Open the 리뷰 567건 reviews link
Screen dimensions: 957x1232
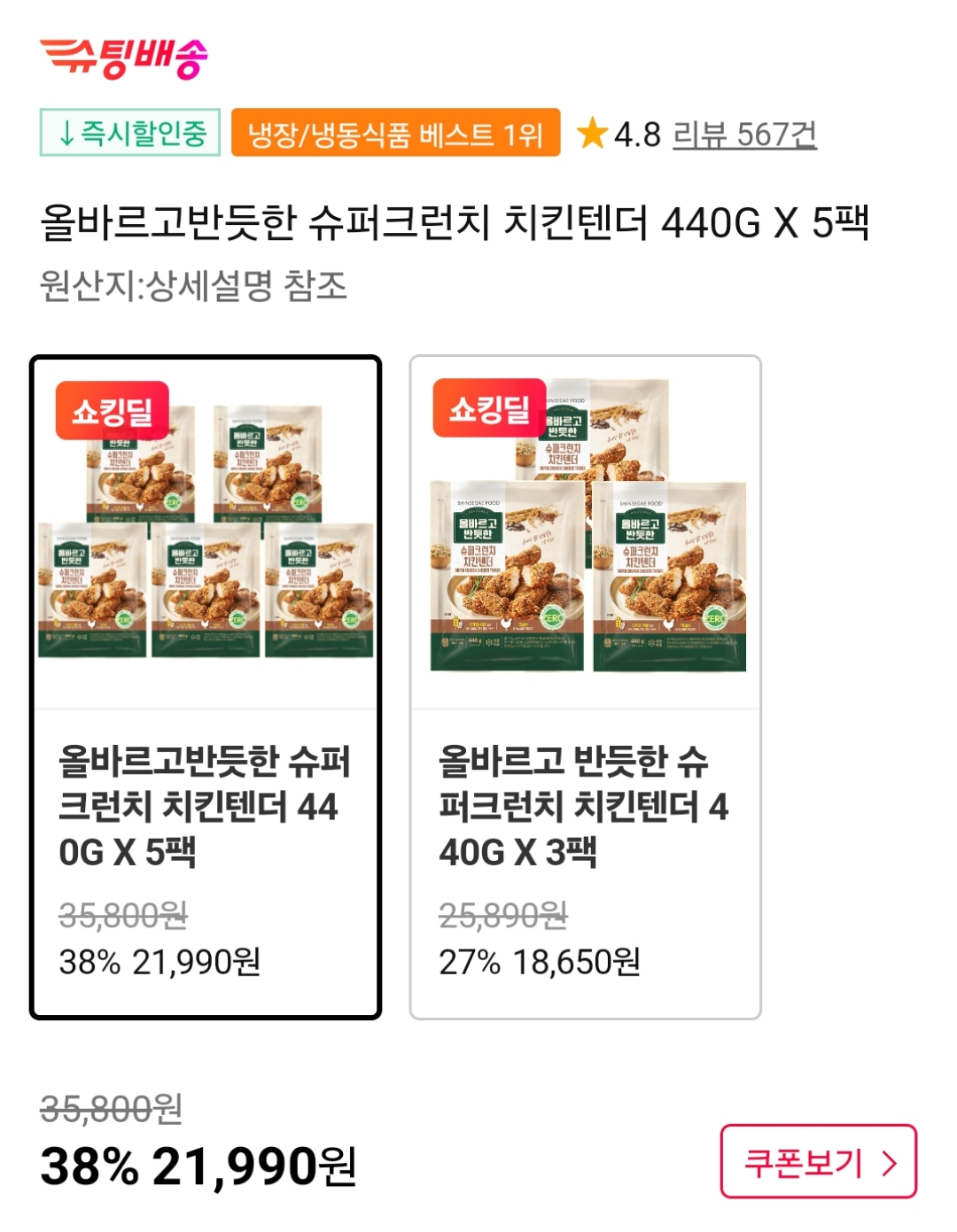[x=744, y=135]
